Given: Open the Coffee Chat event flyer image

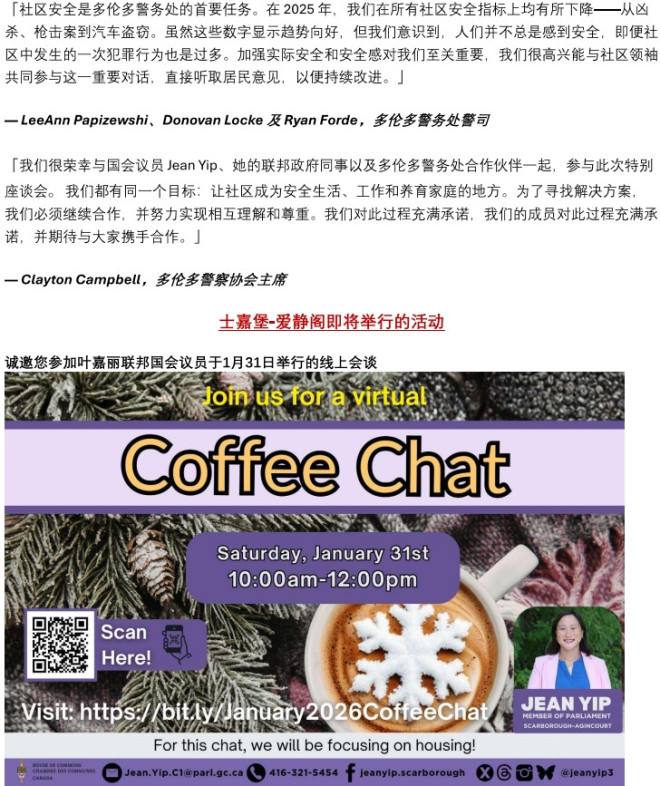Looking at the screenshot, I should click(314, 576).
